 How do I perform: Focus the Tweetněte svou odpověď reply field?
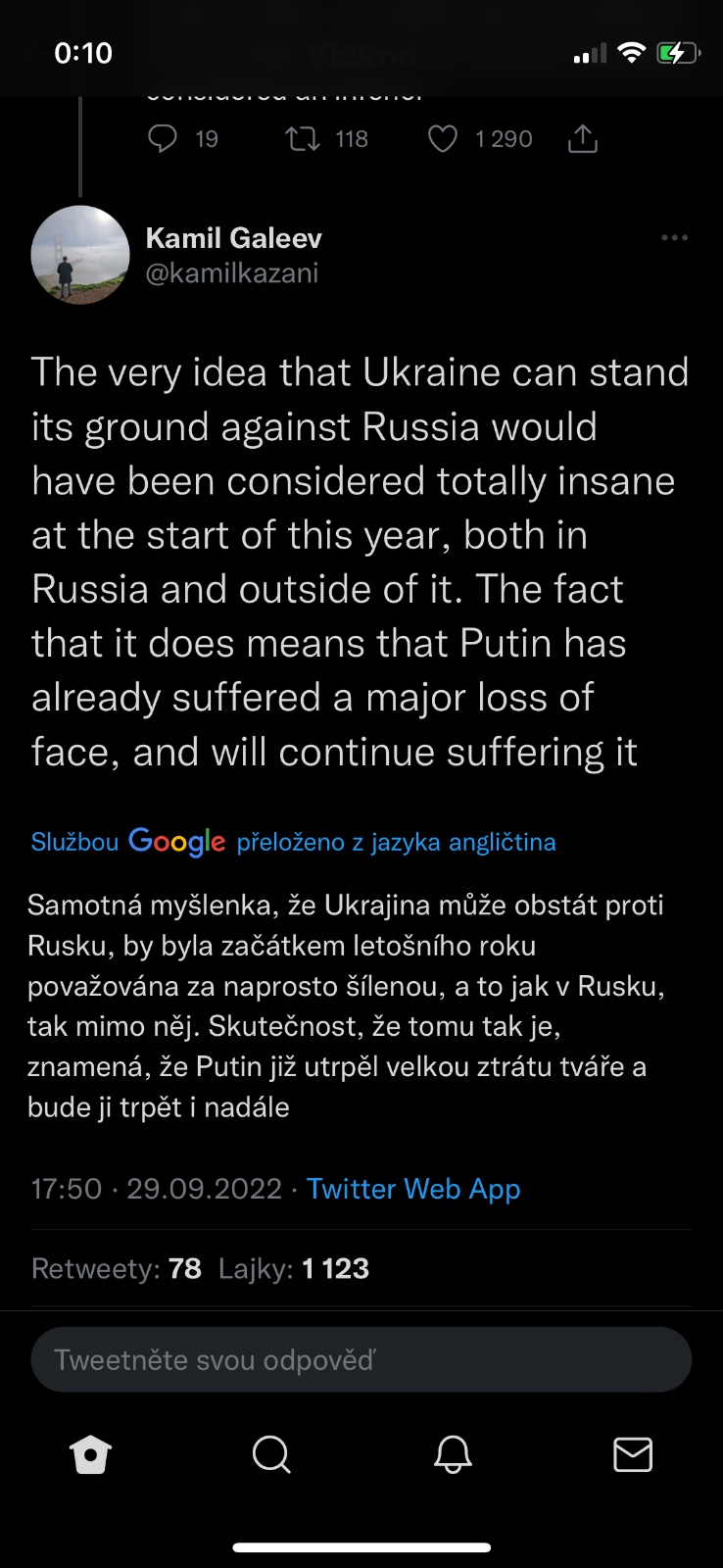pyautogui.click(x=361, y=1360)
